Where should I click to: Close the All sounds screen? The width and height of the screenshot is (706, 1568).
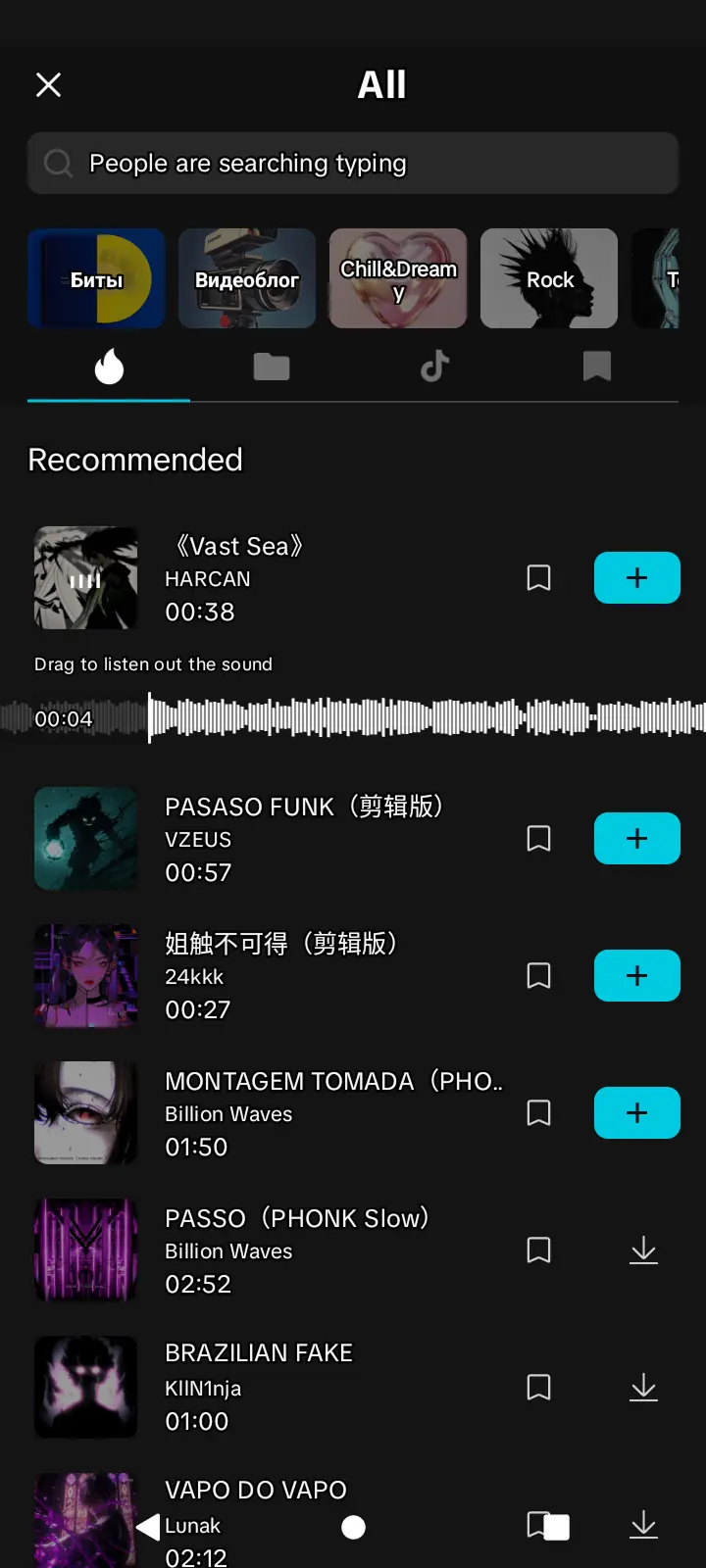pos(48,85)
